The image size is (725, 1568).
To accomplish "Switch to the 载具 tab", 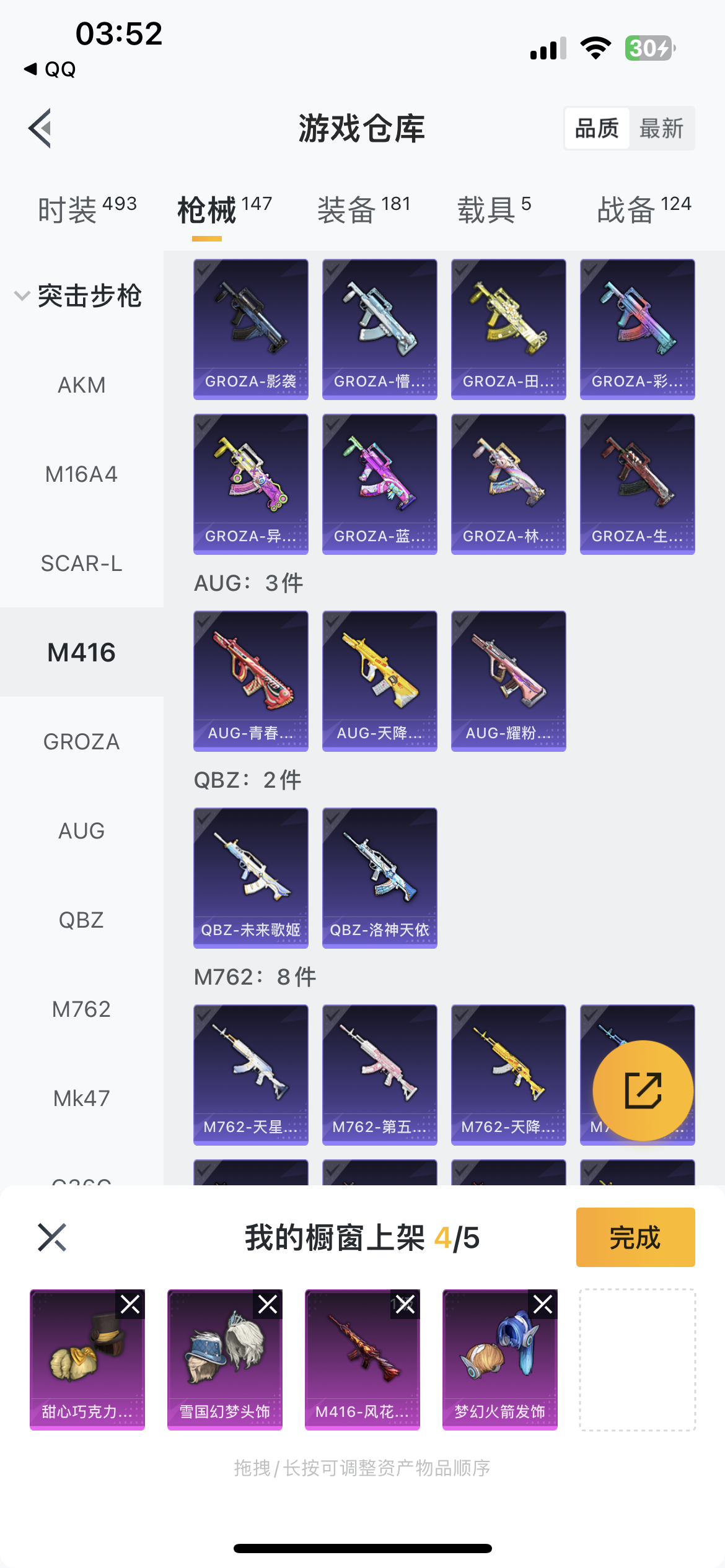I will click(x=494, y=209).
